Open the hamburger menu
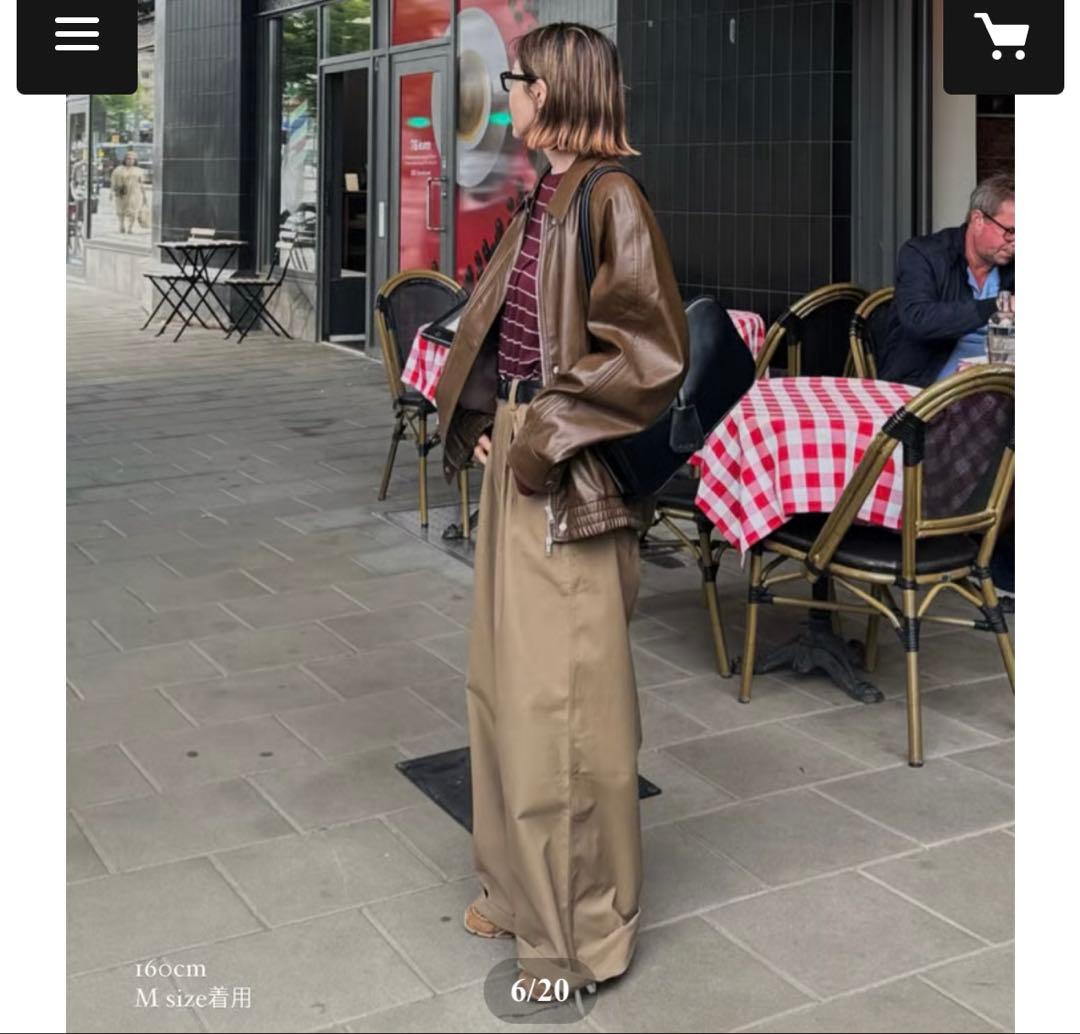This screenshot has width=1080, height=1034. (77, 36)
